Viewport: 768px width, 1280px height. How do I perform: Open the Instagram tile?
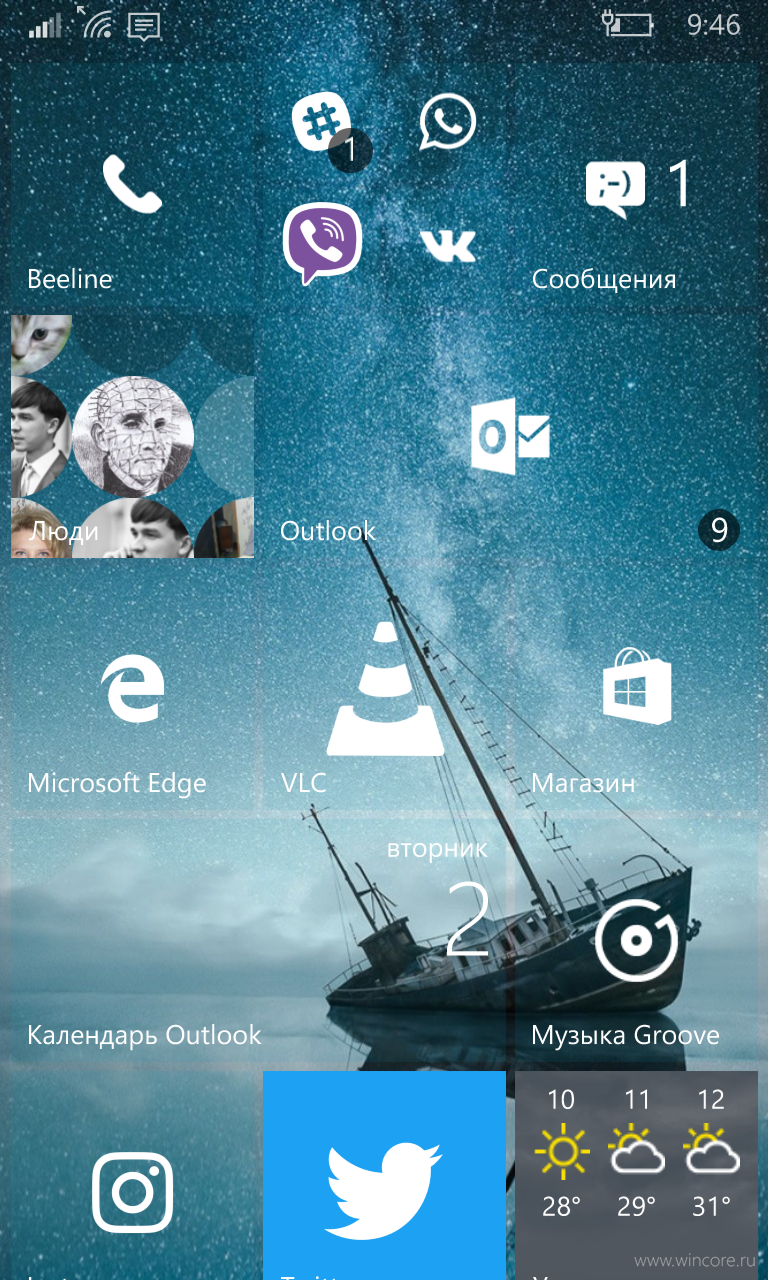132,1175
